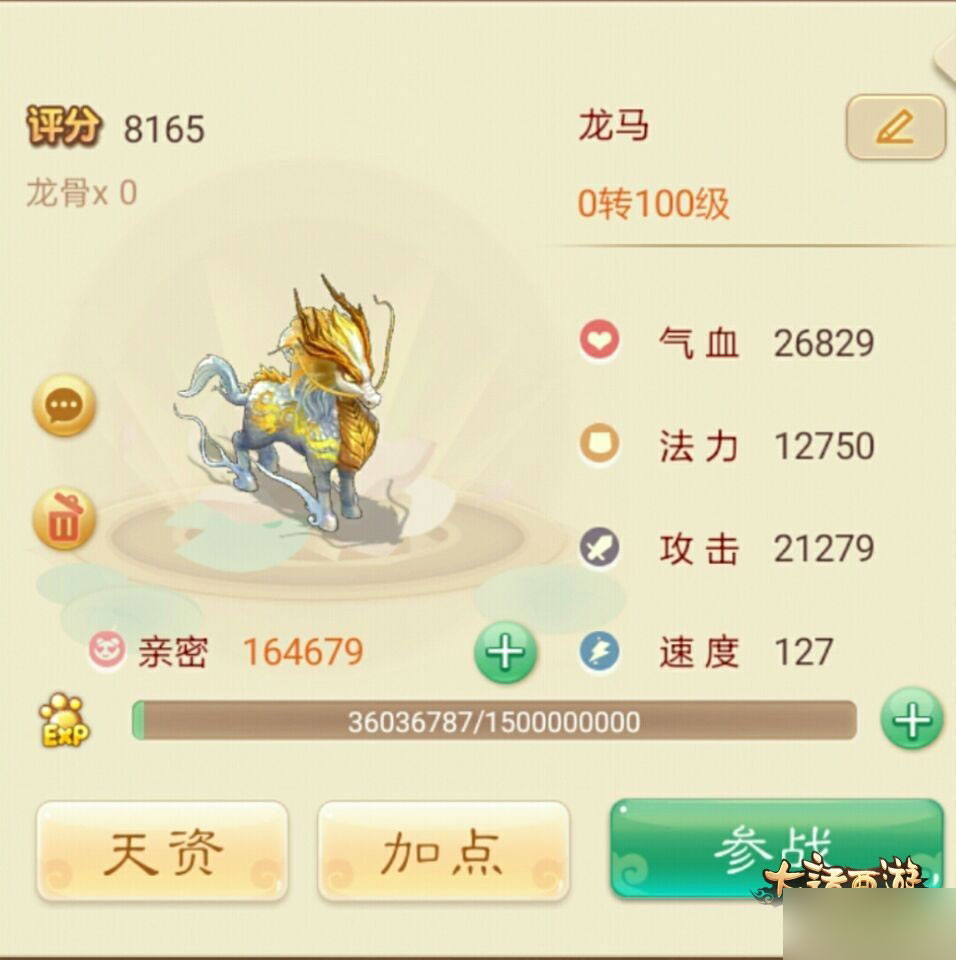956x960 pixels.
Task: Add intimacy with the plus button
Action: click(x=505, y=653)
